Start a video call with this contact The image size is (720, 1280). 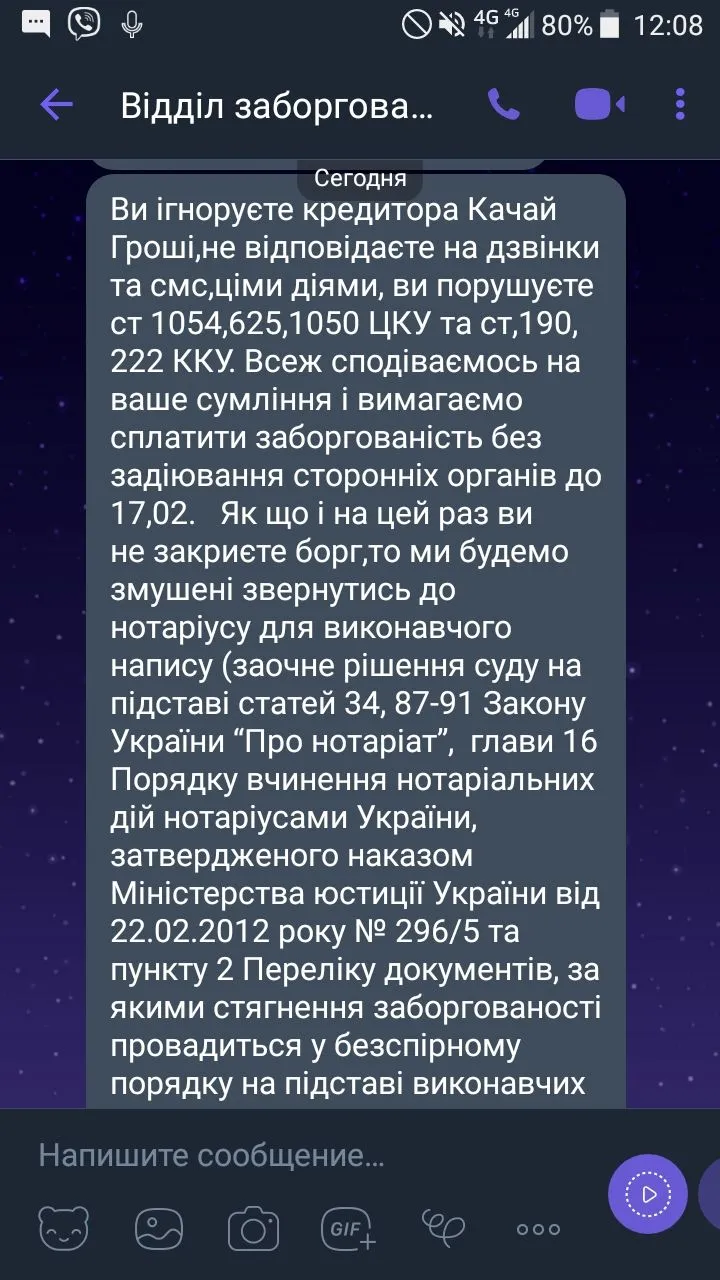point(599,105)
